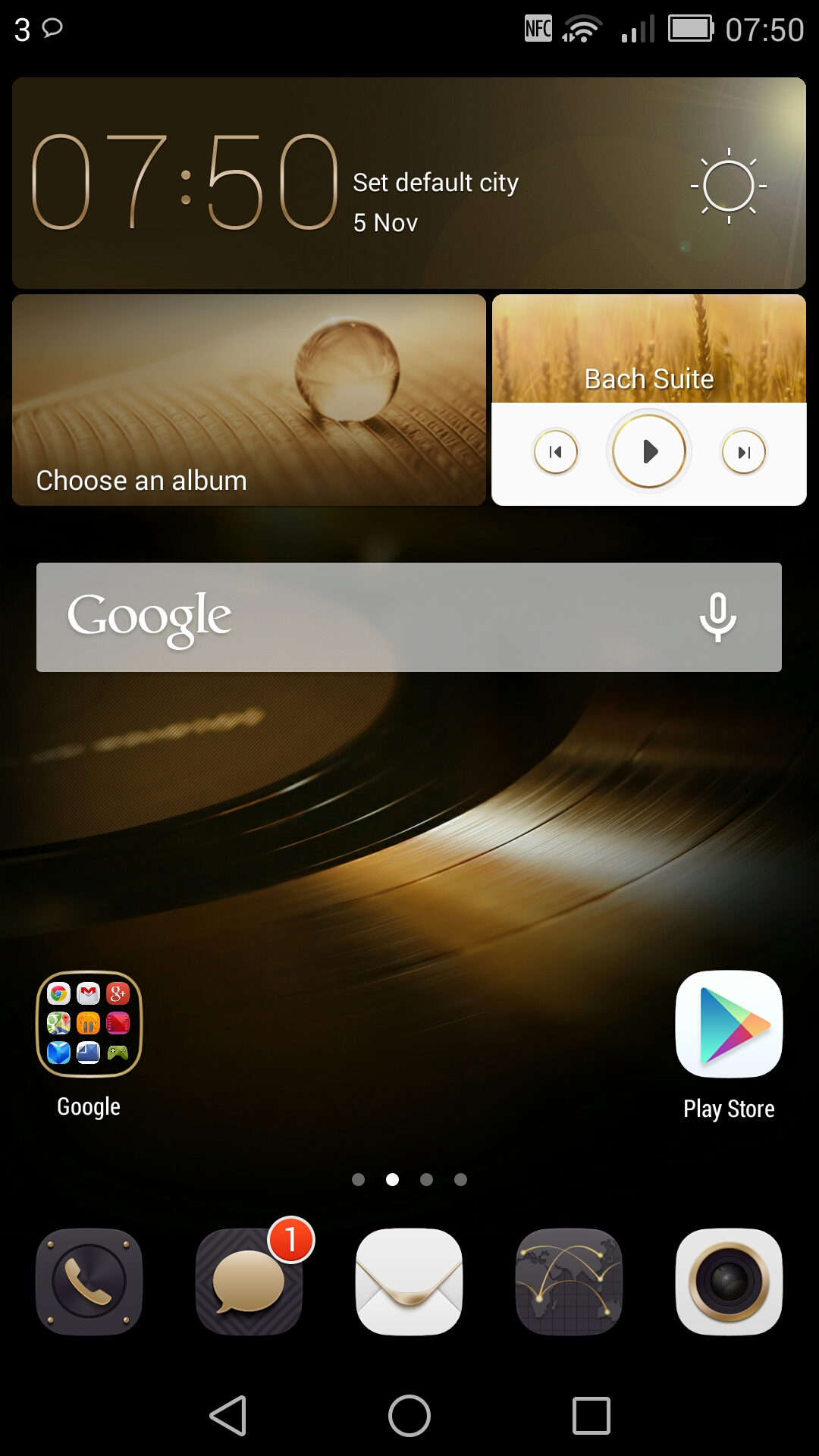Tap Set default city in weather widget
Viewport: 819px width, 1456px height.
pos(435,183)
